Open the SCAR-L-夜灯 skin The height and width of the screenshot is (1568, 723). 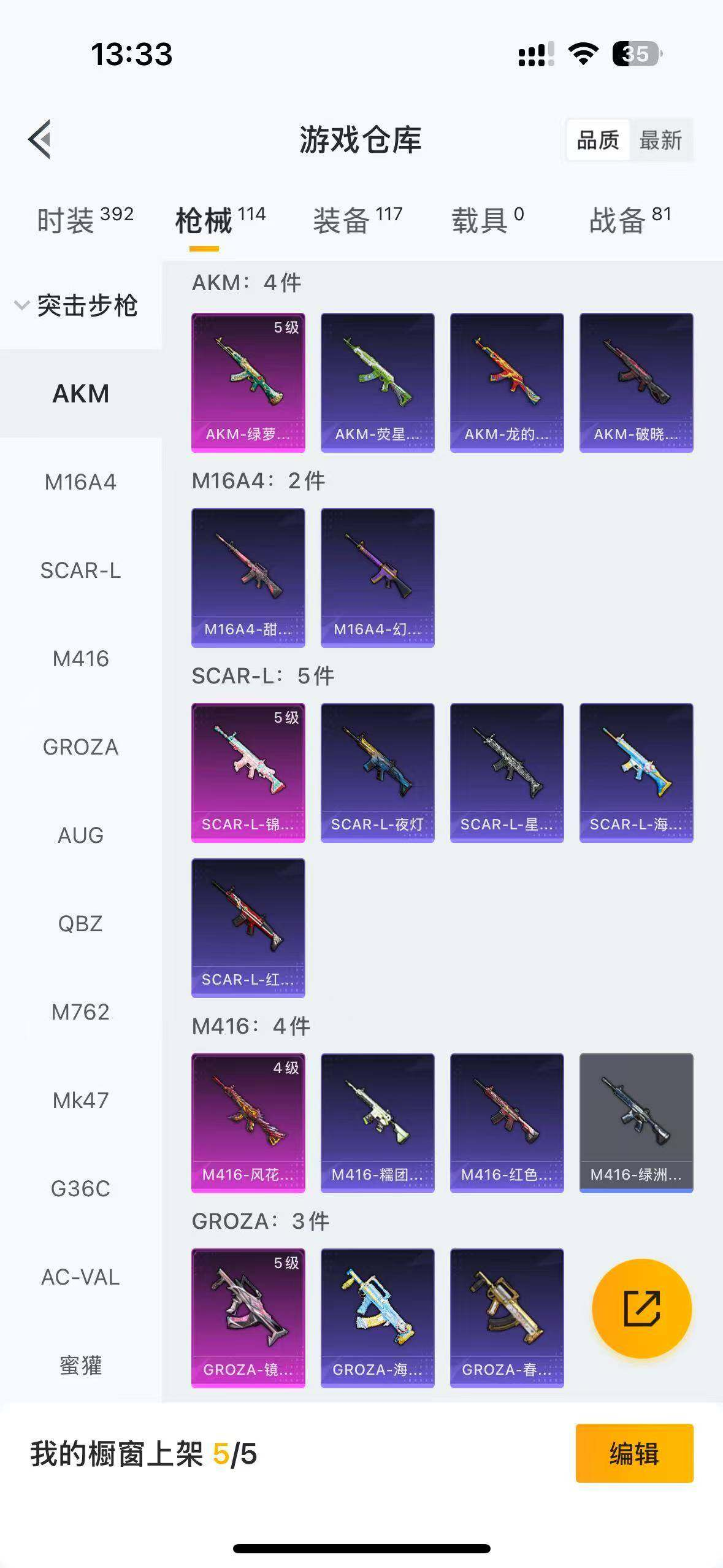click(378, 773)
